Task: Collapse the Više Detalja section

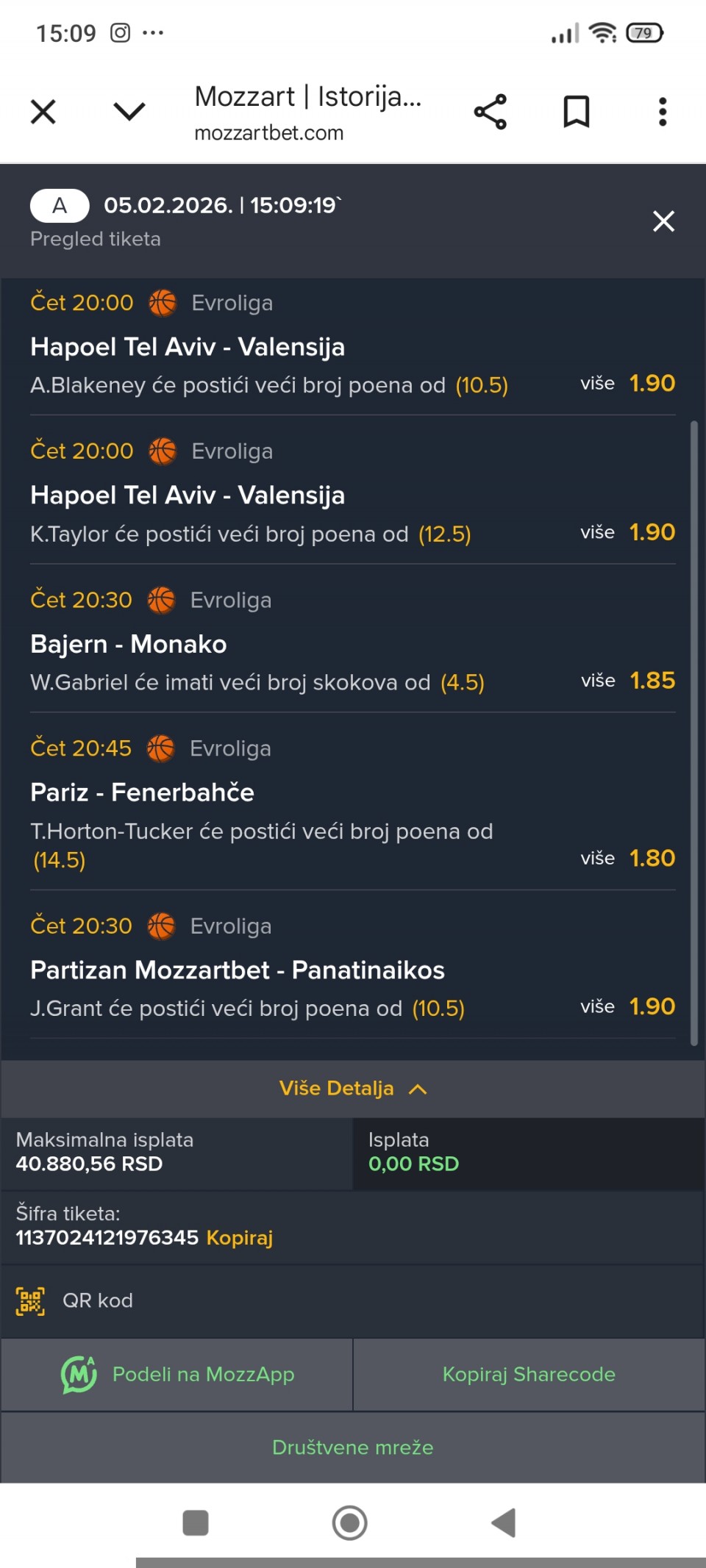Action: [x=353, y=1089]
